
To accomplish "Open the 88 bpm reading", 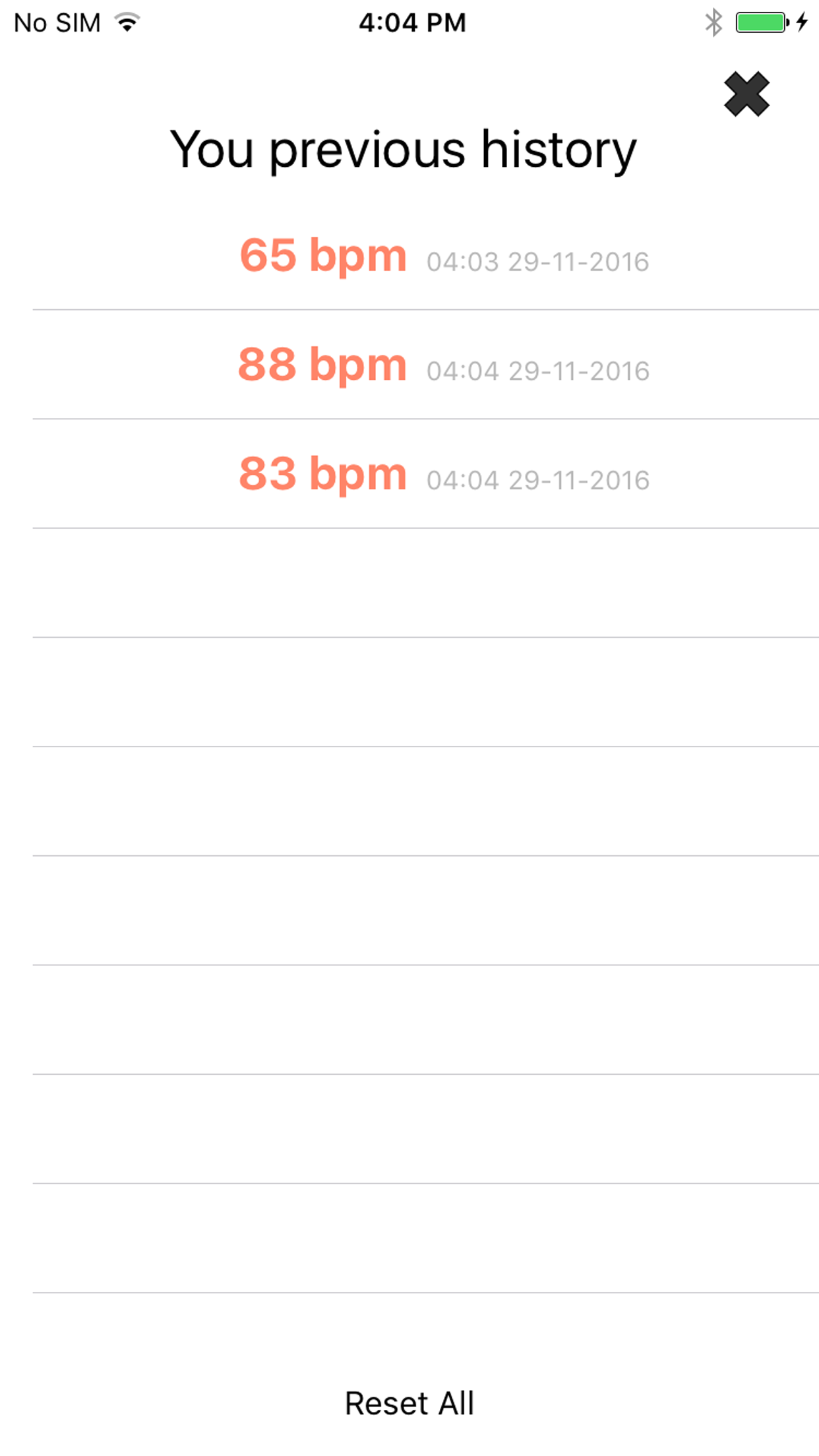I will 425,365.
